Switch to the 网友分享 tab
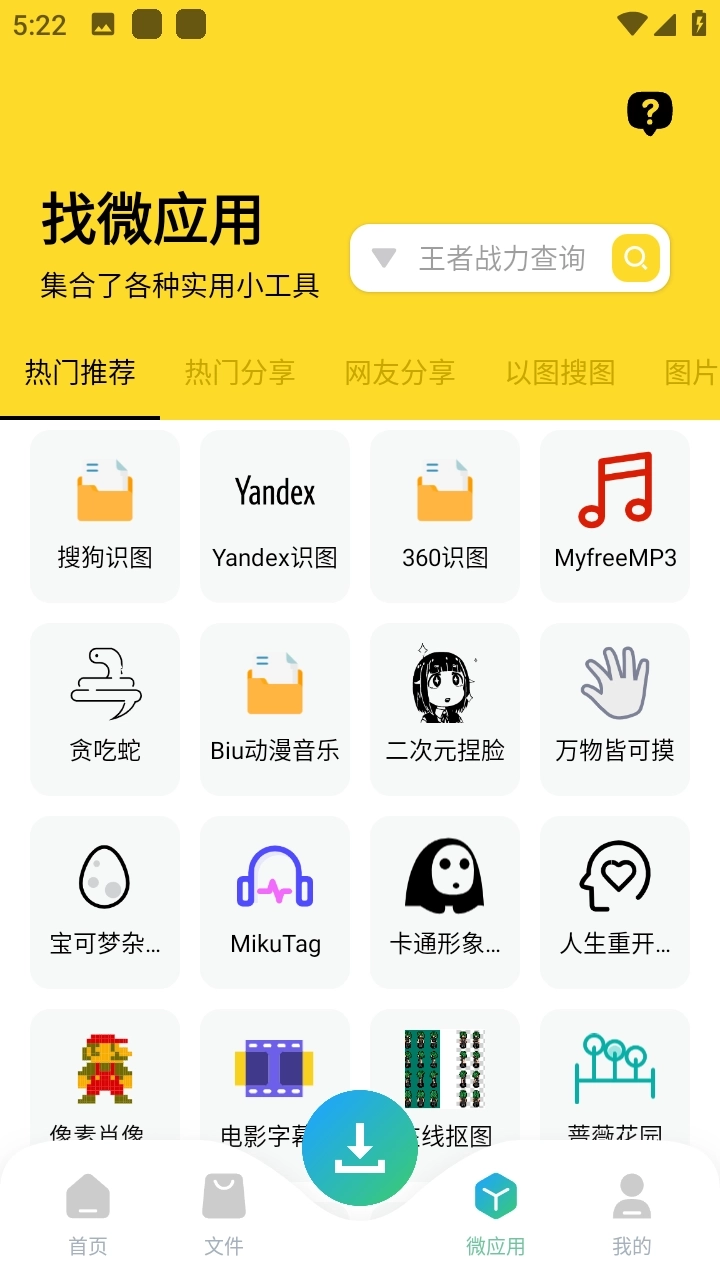 pos(400,373)
